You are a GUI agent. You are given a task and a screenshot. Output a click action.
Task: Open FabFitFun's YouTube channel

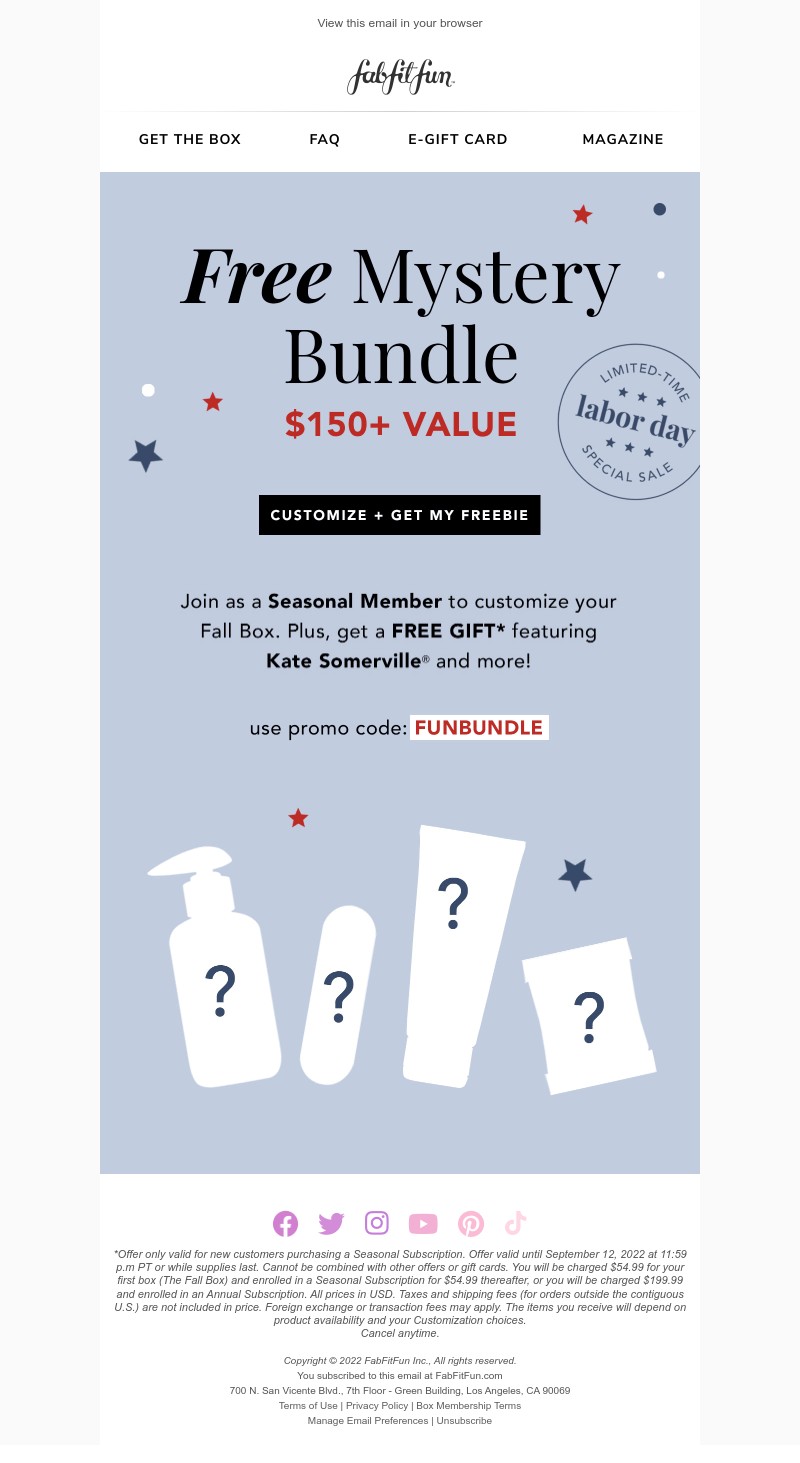423,1223
